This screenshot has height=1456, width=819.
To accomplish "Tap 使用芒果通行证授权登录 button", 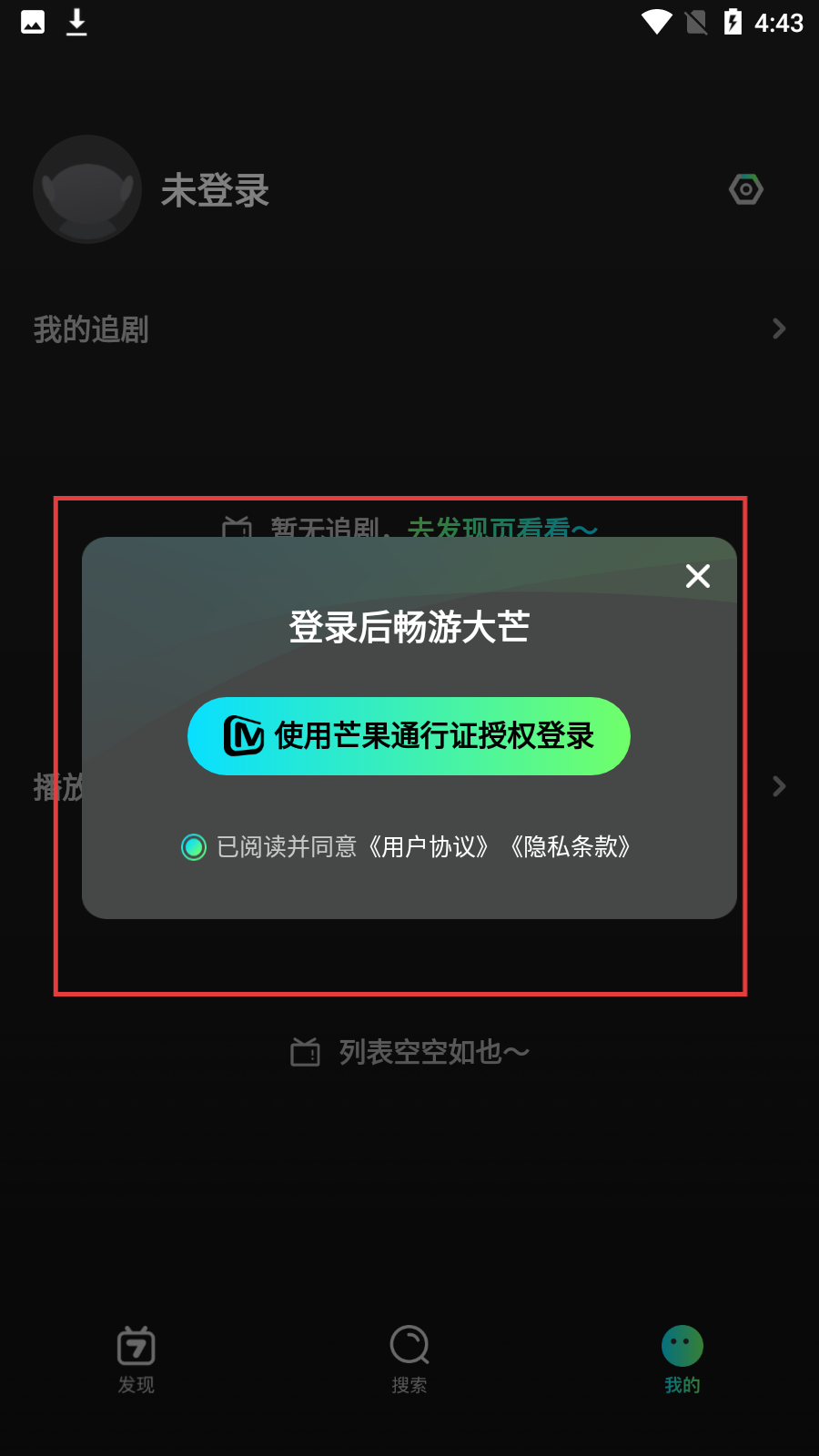I will click(x=409, y=736).
